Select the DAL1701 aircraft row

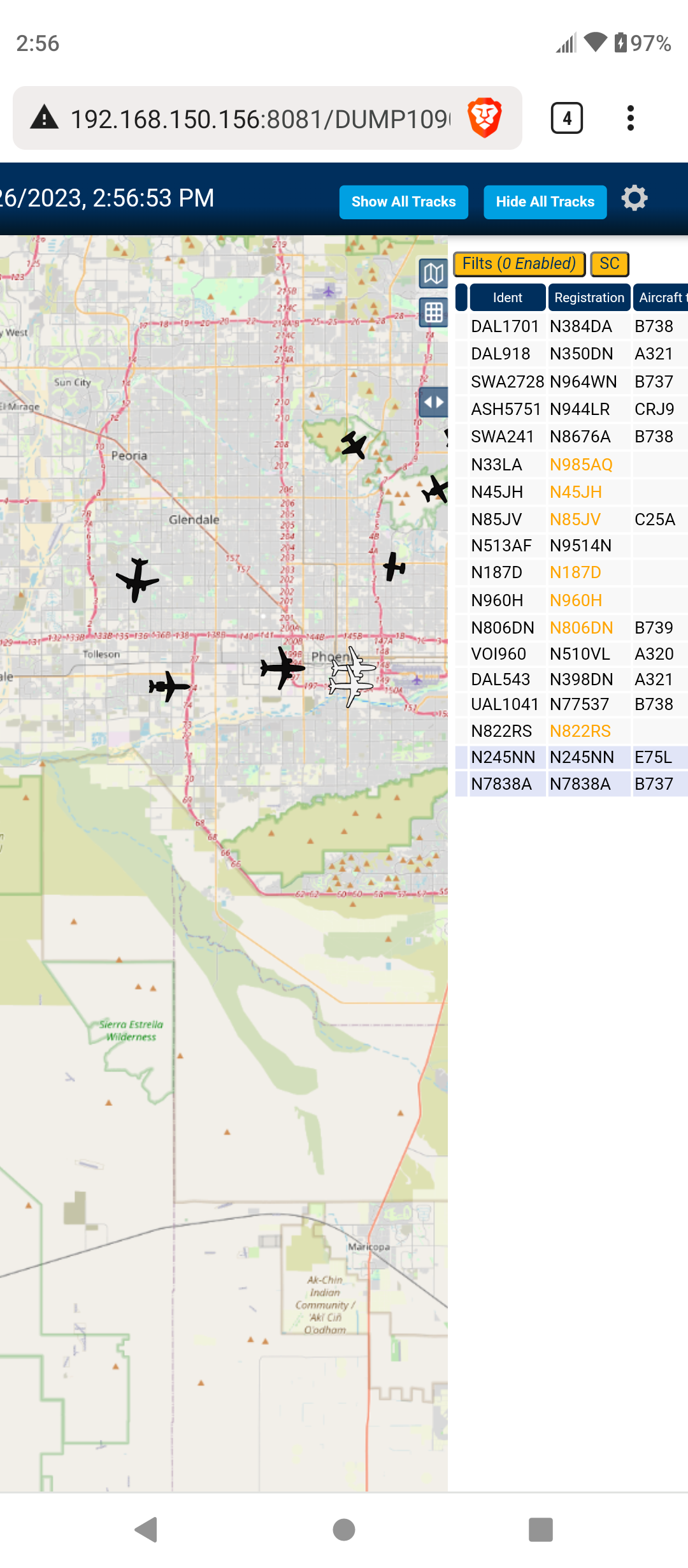(571, 326)
